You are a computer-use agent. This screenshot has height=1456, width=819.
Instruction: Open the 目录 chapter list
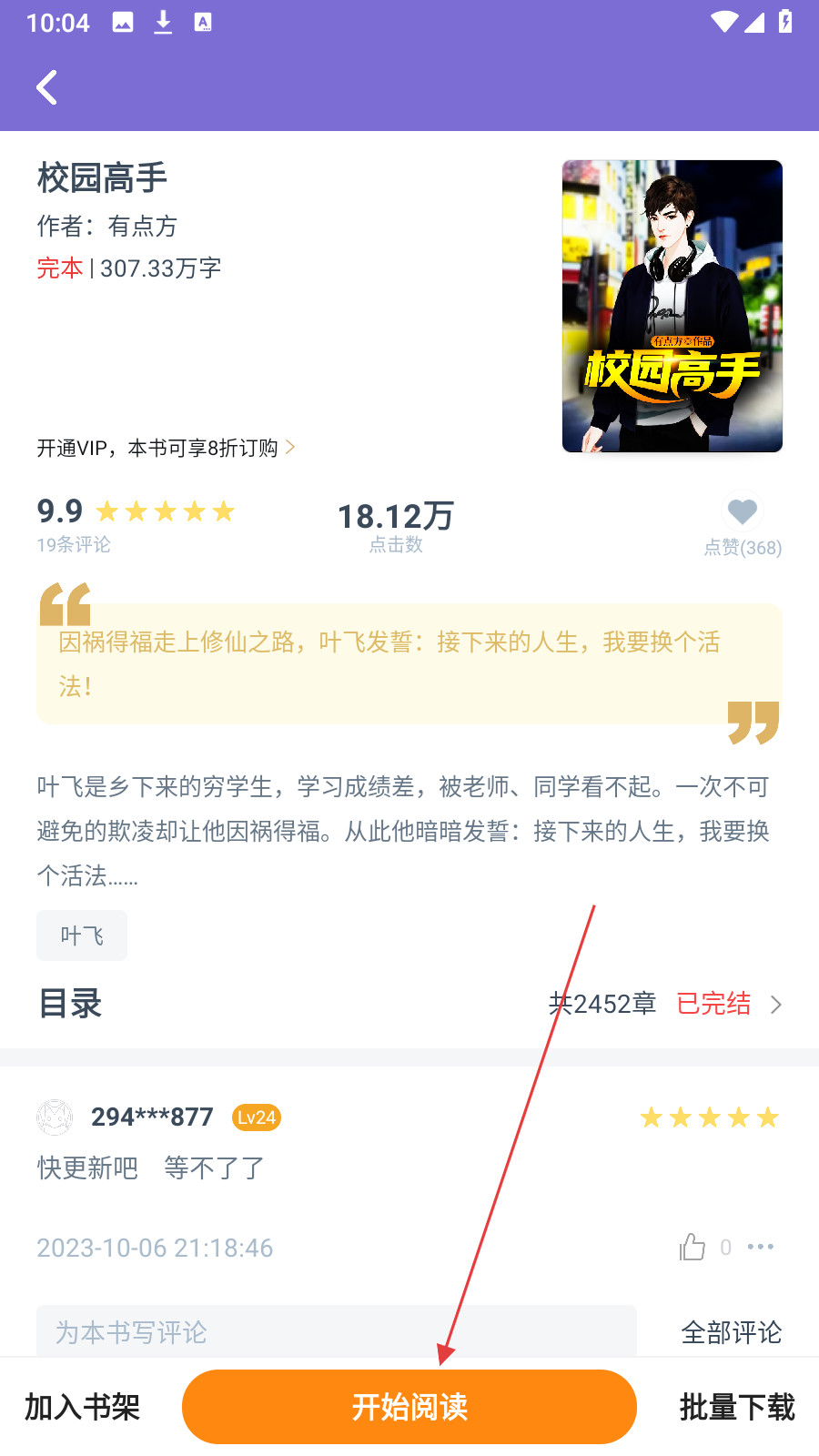coord(409,1004)
